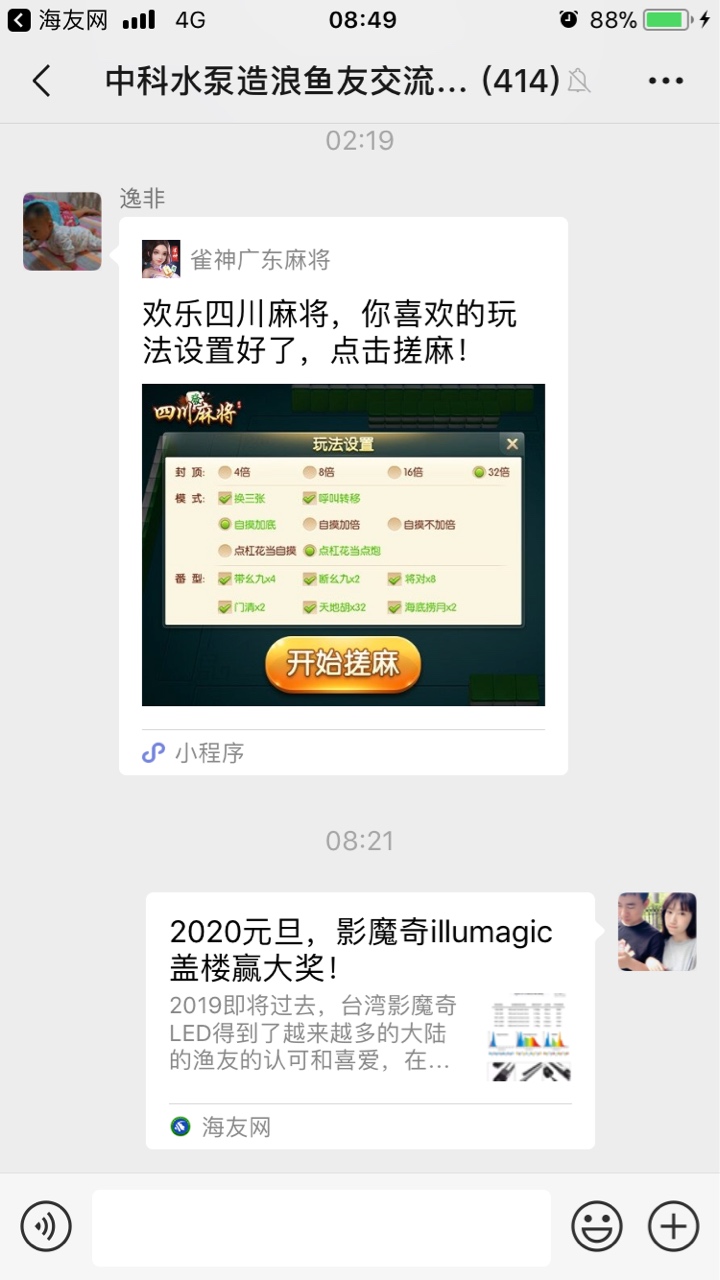The image size is (720, 1280).
Task: Return to 海友网 via status bar
Action: tap(58, 20)
